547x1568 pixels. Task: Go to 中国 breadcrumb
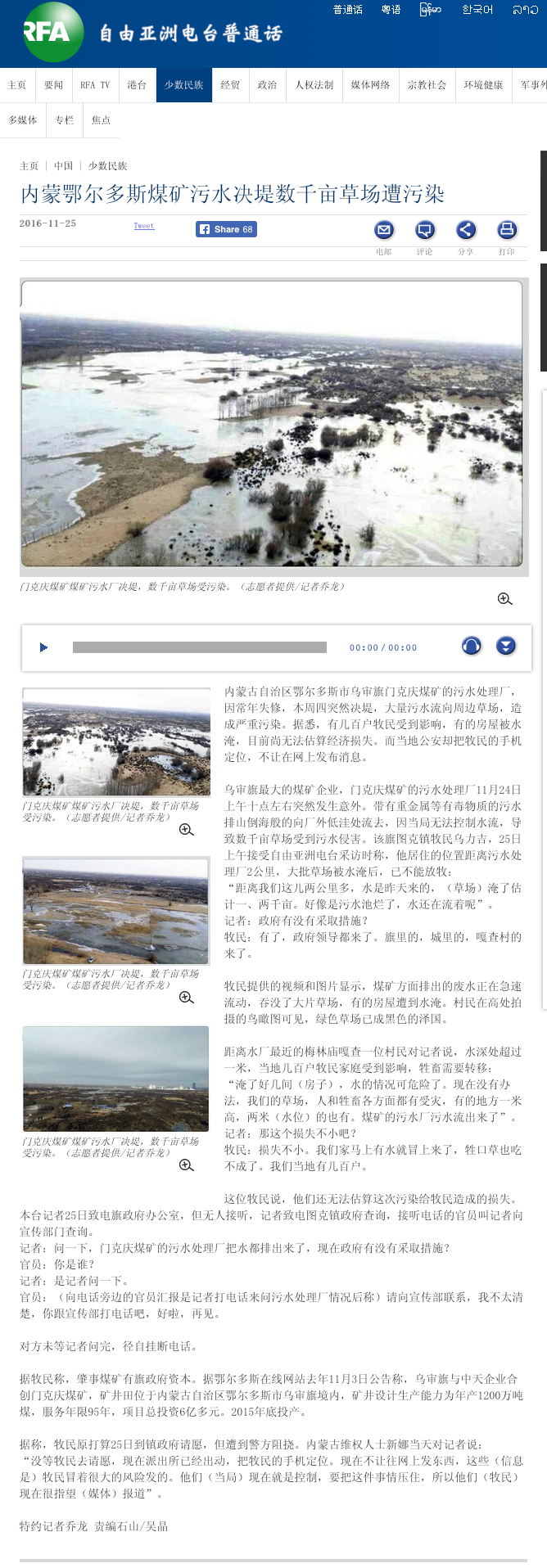64,166
